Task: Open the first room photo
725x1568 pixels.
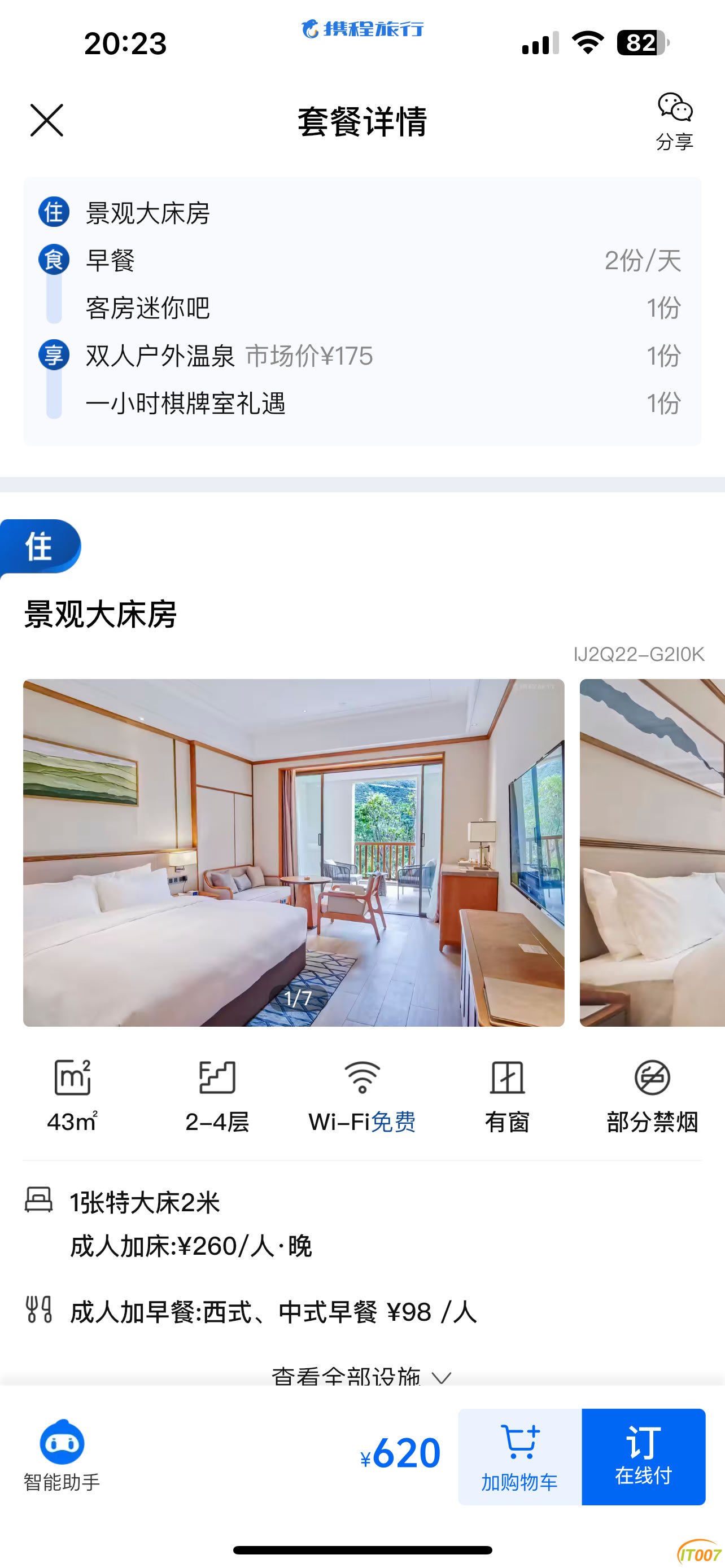Action: tap(294, 852)
